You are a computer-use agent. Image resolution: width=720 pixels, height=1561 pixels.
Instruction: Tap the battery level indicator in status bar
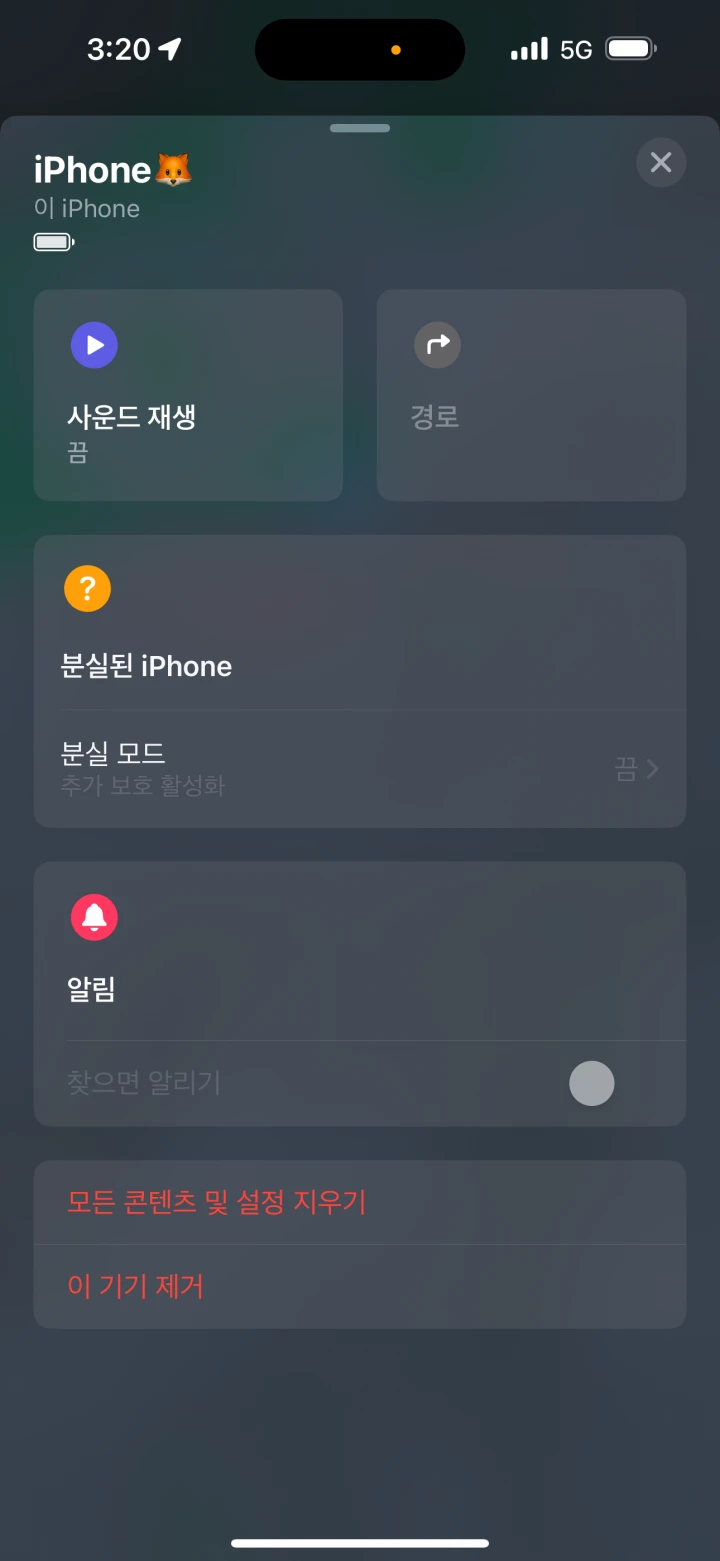point(630,48)
